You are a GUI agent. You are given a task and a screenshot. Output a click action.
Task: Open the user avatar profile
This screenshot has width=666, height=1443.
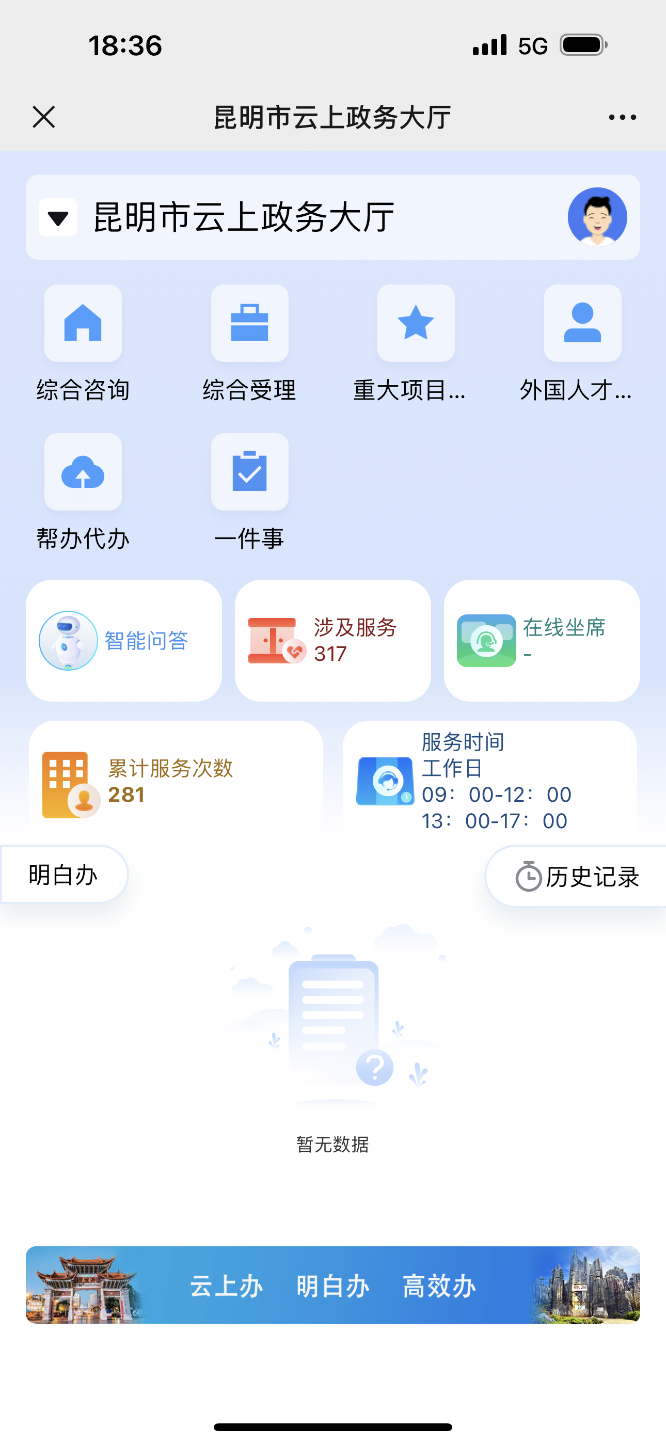(597, 217)
